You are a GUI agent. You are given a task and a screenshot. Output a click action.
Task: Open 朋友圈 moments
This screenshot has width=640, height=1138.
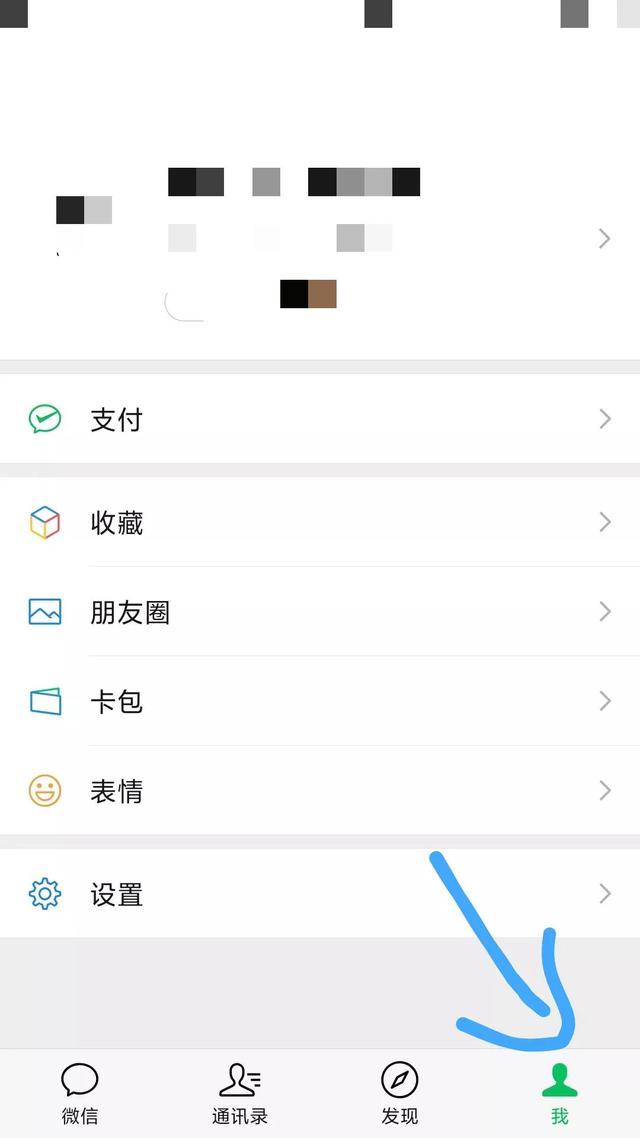click(320, 612)
